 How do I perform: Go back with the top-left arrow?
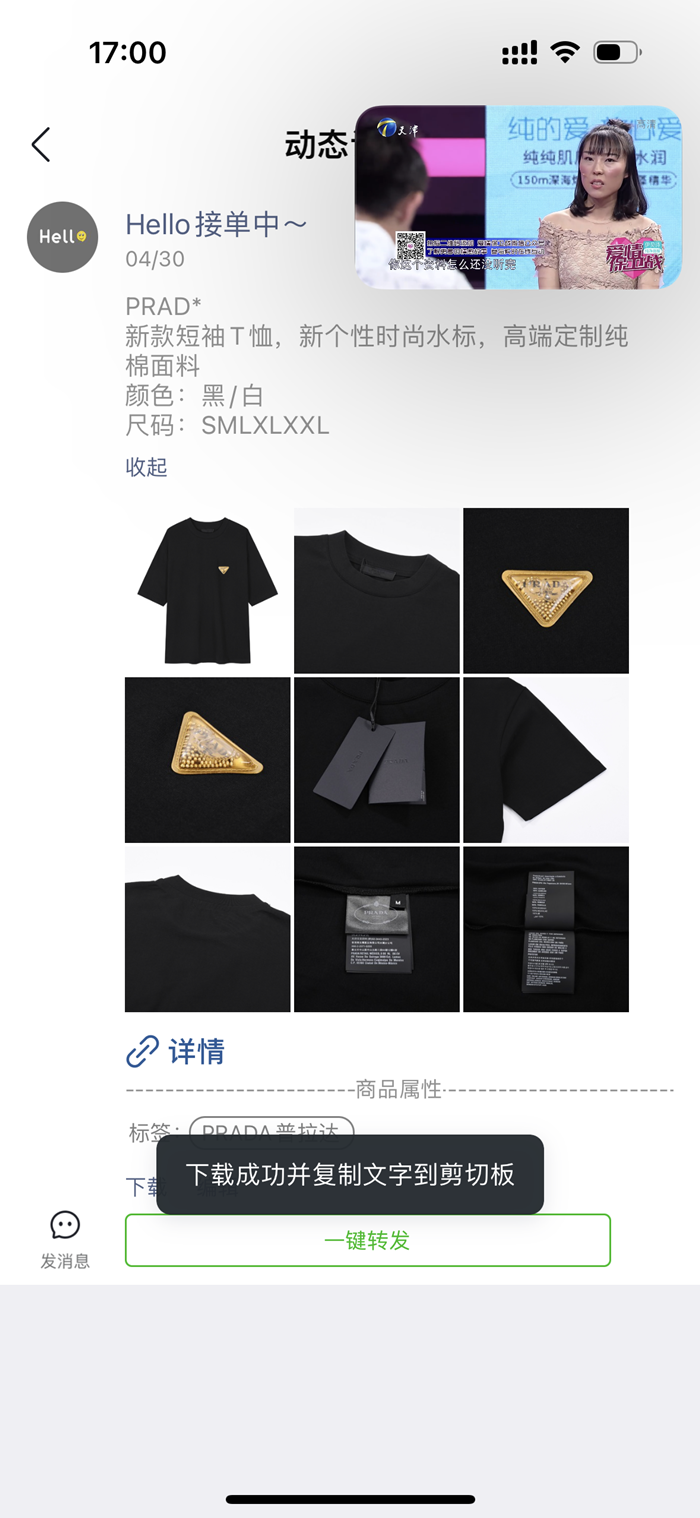pos(41,145)
